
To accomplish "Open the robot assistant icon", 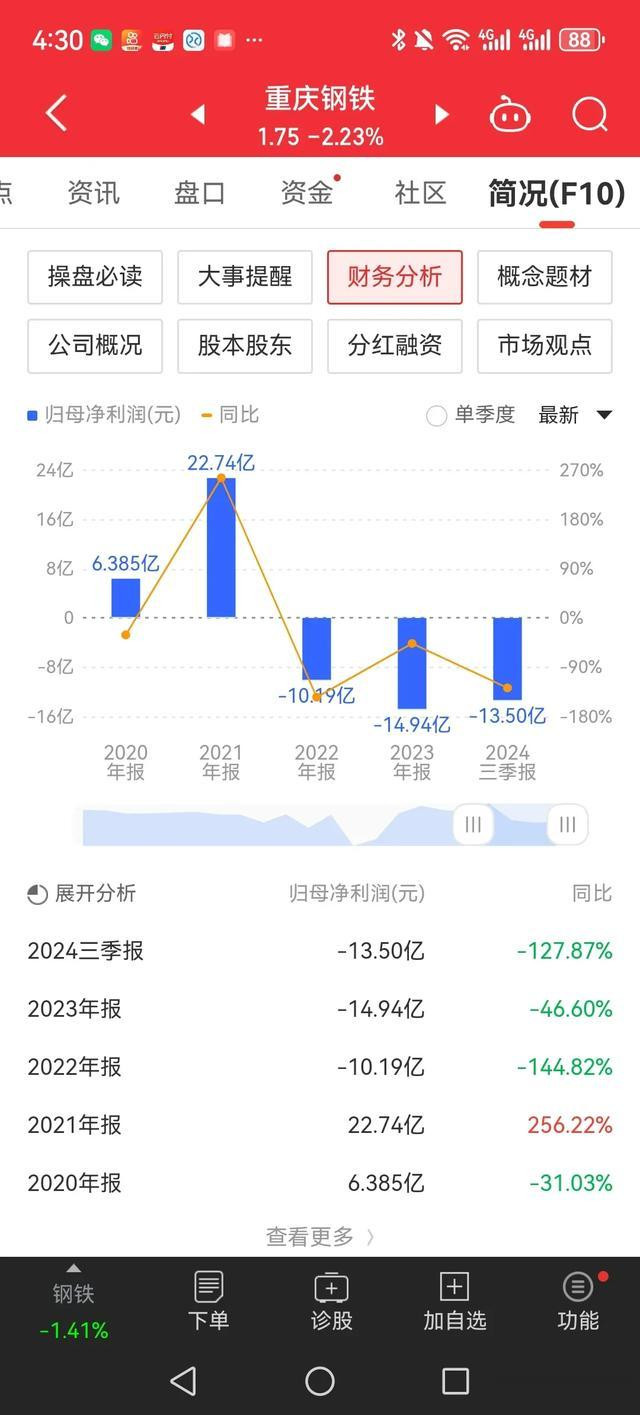I will (x=509, y=115).
